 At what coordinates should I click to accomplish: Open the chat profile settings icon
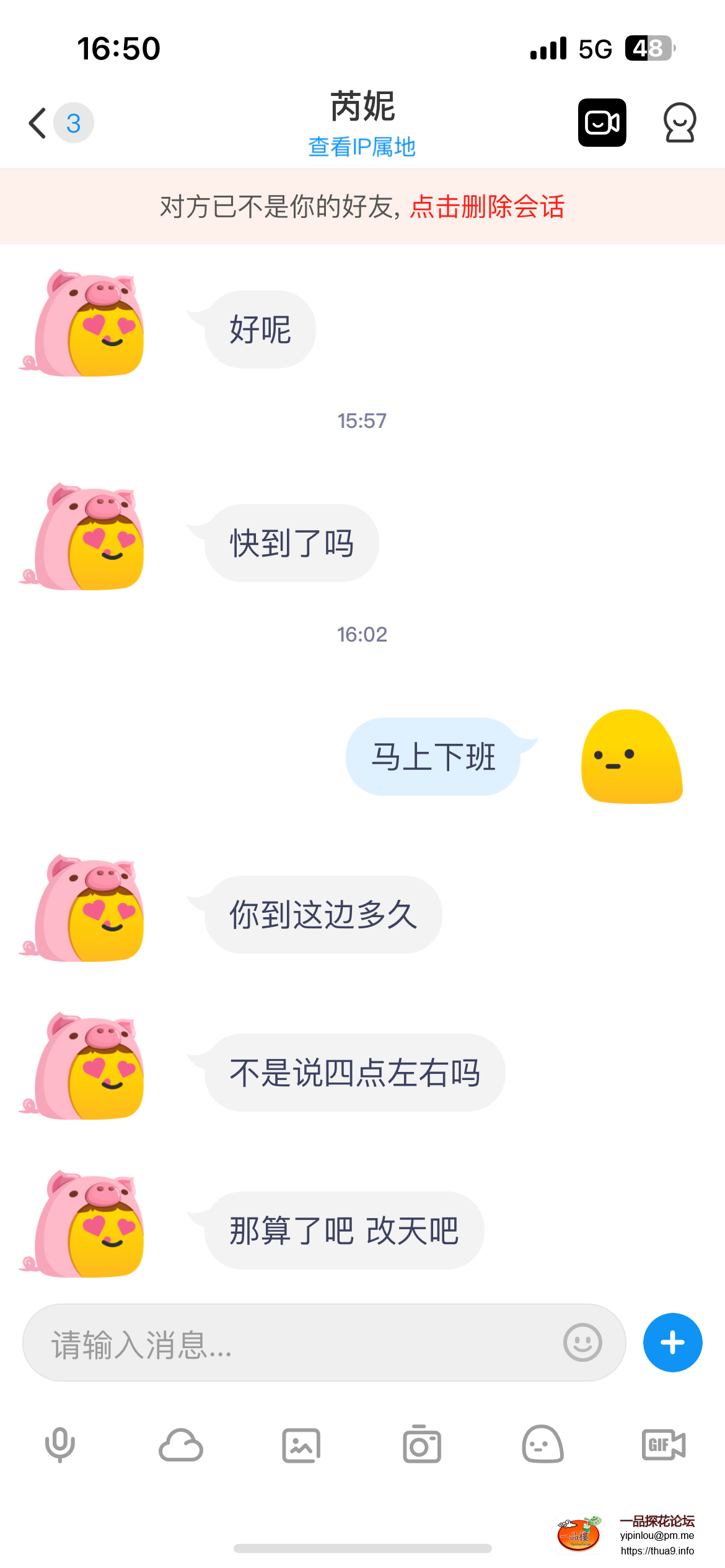click(680, 123)
